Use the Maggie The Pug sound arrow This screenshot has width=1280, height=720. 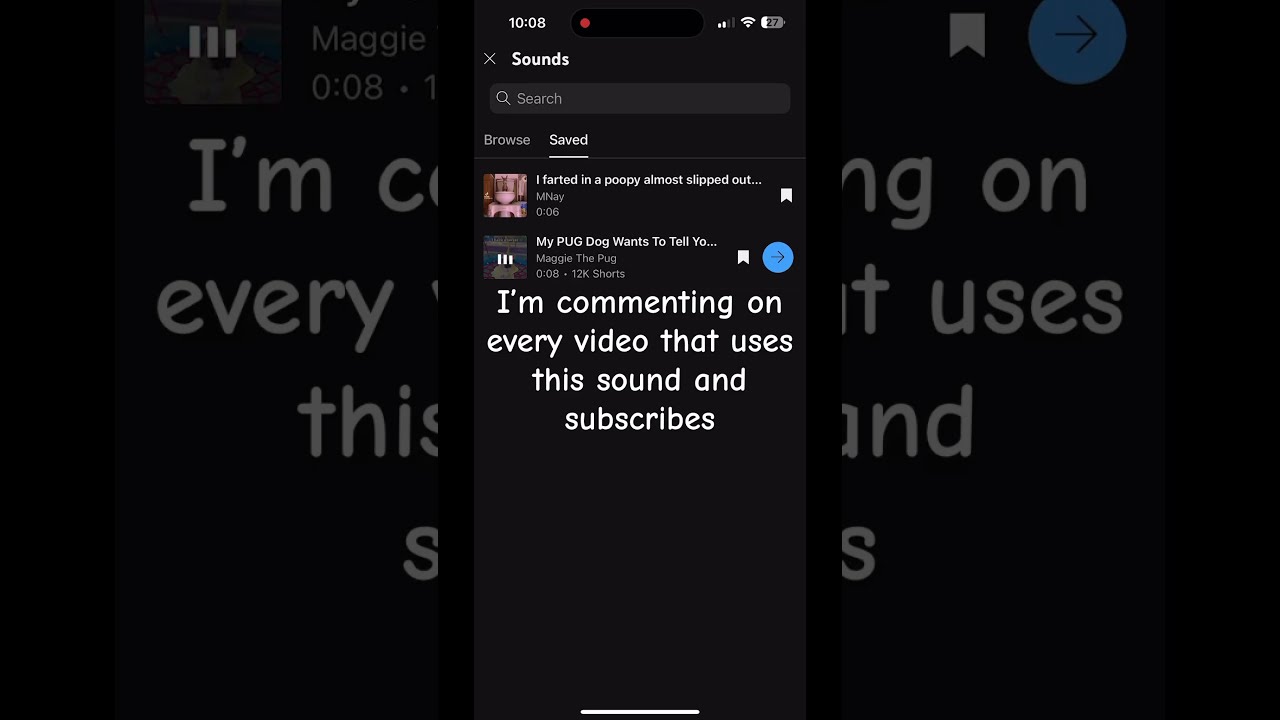click(778, 258)
